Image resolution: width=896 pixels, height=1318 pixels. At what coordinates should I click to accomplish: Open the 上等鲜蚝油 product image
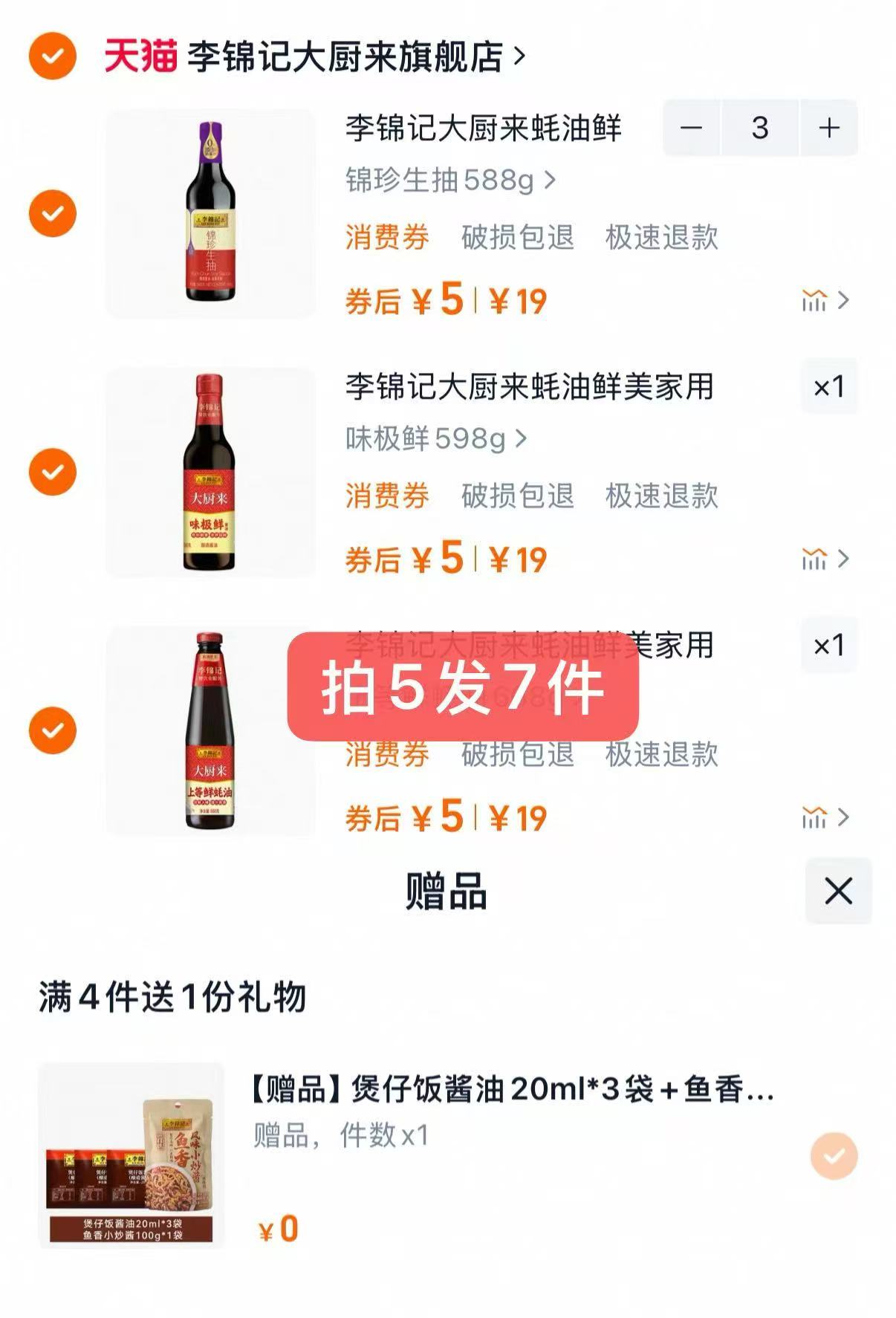coord(210,730)
